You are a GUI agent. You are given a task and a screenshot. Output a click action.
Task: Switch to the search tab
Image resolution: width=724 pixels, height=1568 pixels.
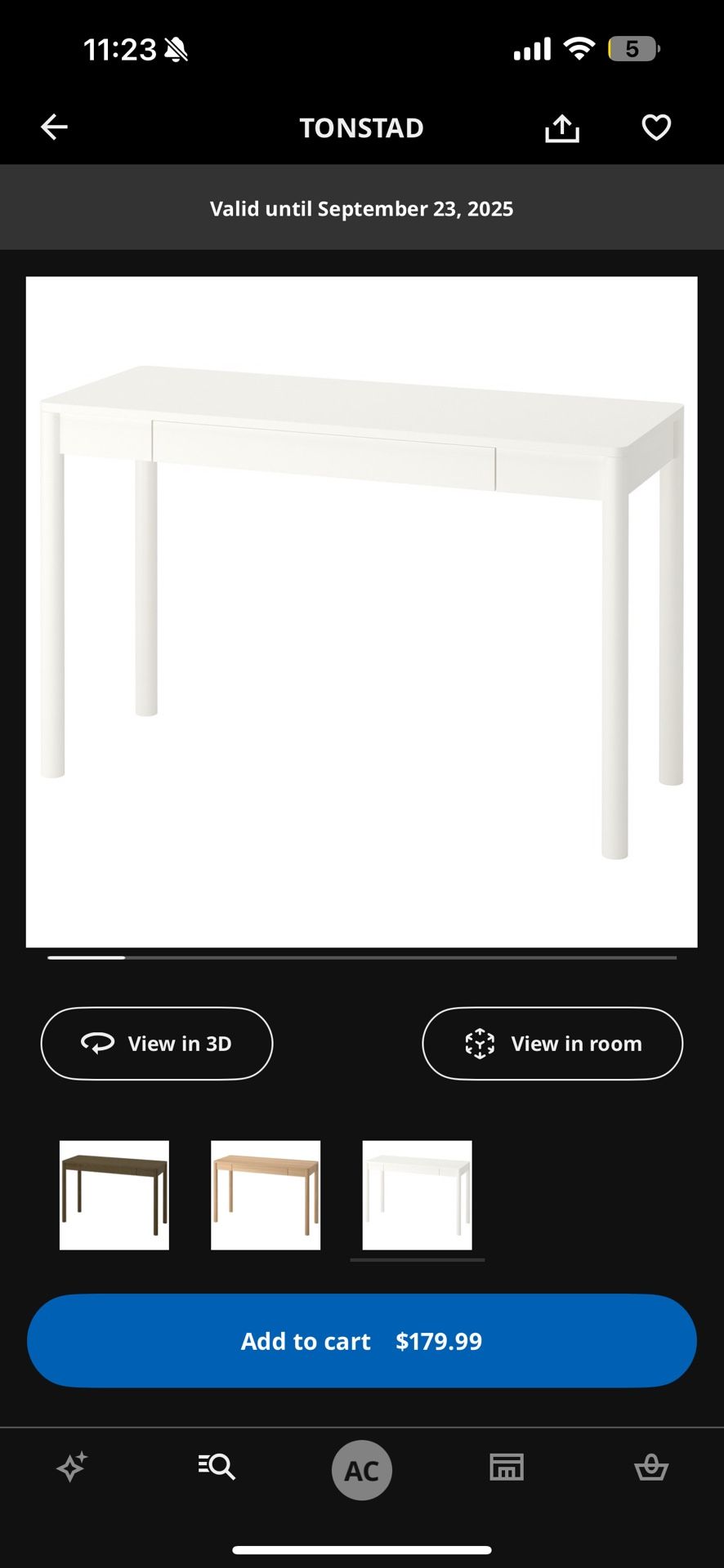tap(217, 1468)
